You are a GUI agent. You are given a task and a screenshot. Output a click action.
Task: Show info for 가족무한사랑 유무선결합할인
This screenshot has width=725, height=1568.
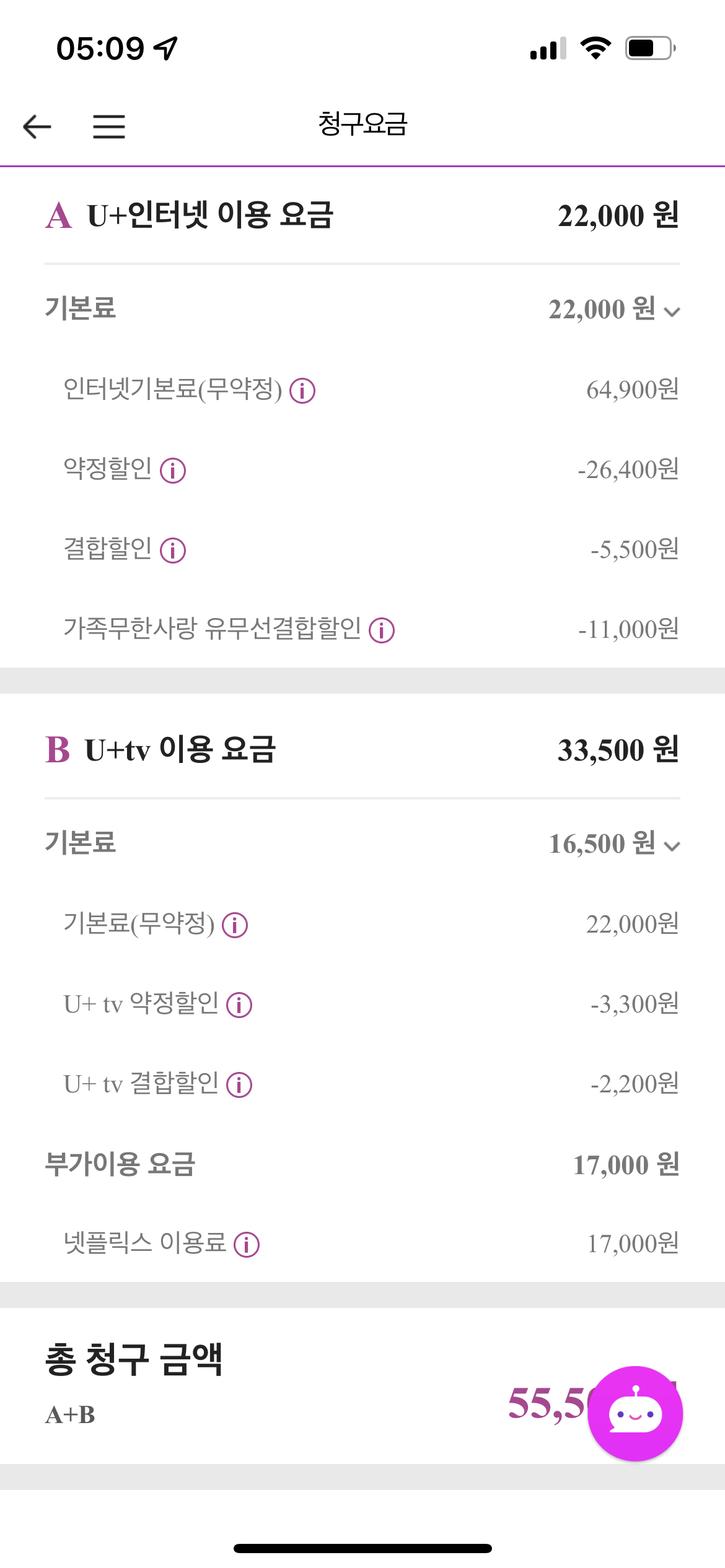382,630
